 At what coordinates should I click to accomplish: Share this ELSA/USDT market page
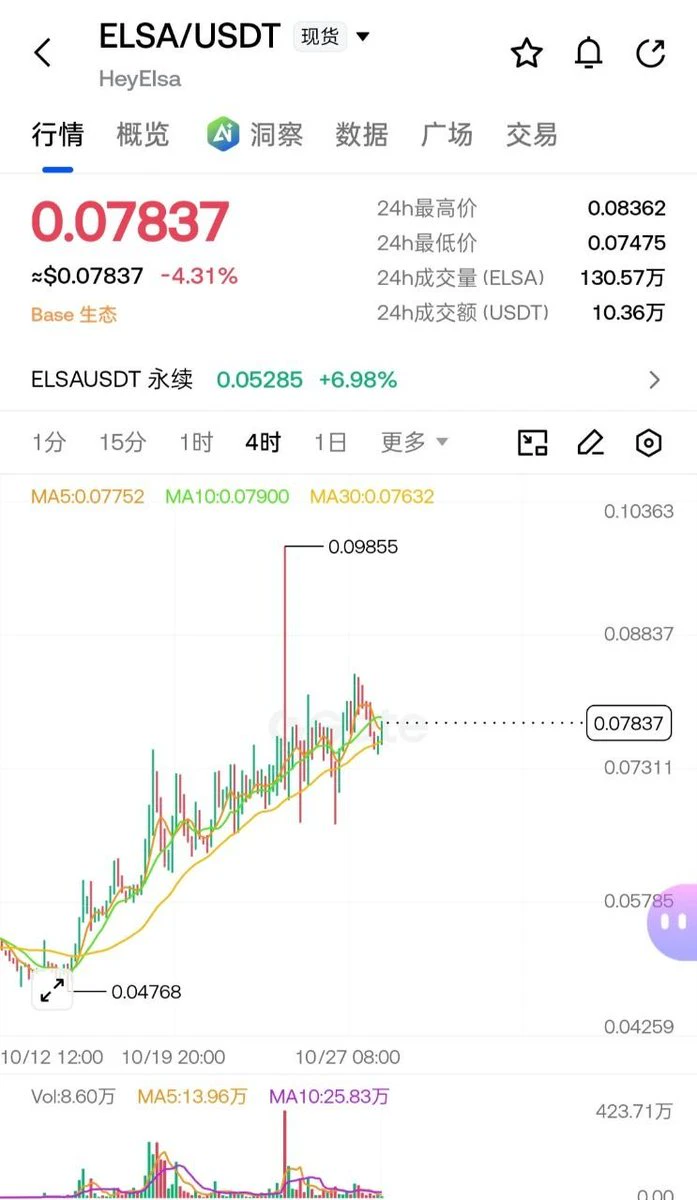[x=651, y=53]
